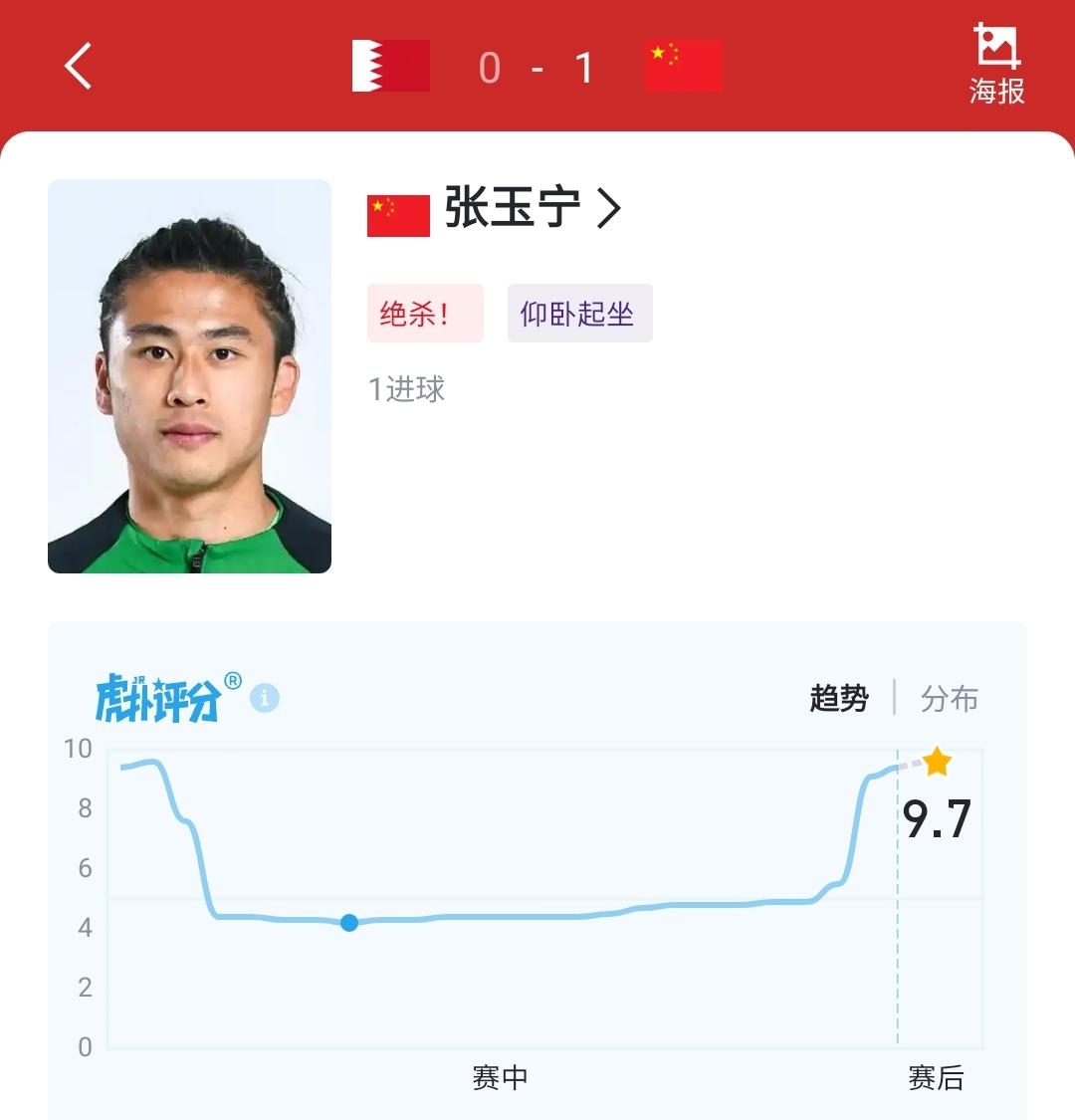Viewport: 1075px width, 1120px height.
Task: Tap the 仰卧起坐 tag
Action: [579, 314]
